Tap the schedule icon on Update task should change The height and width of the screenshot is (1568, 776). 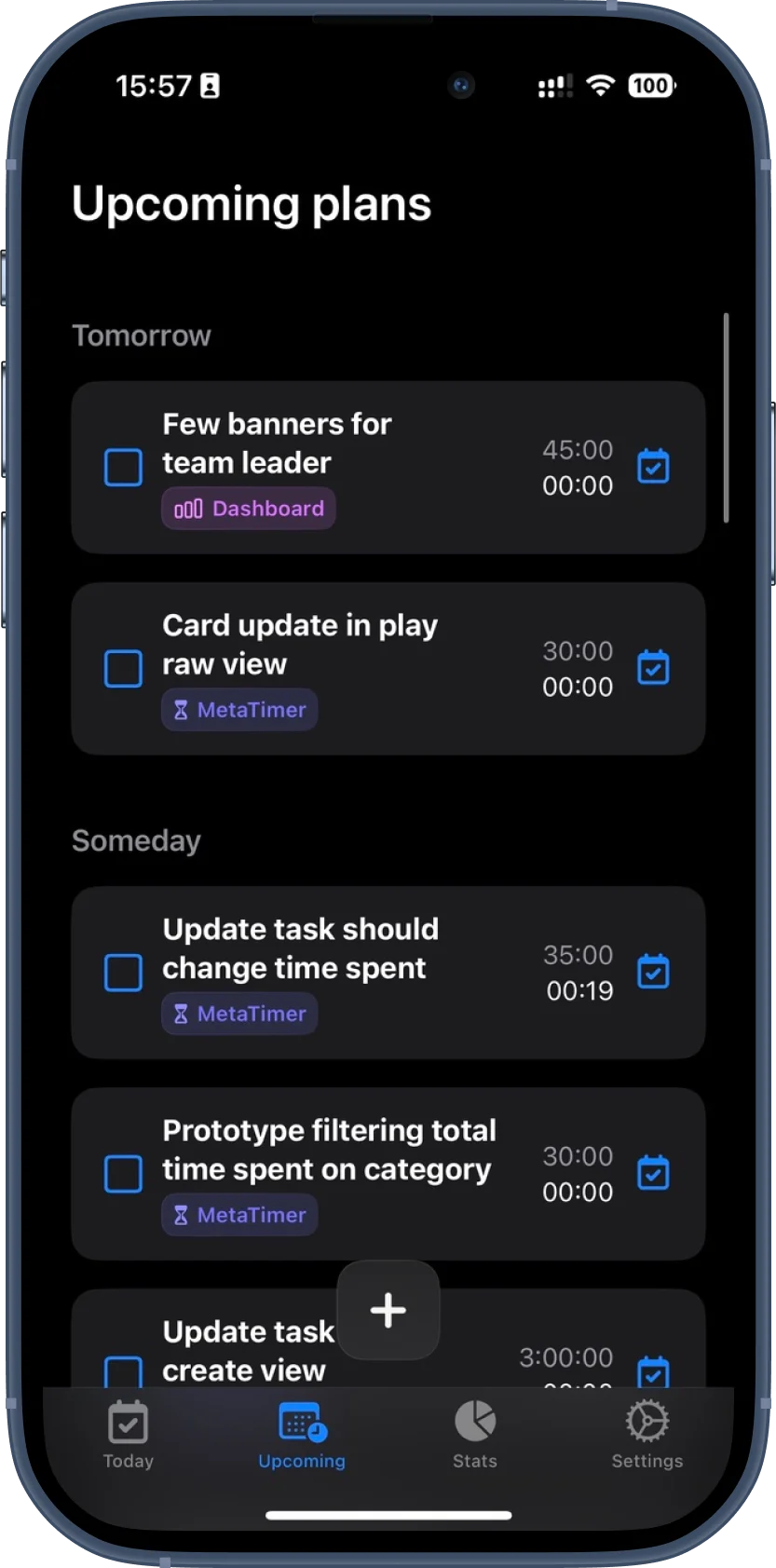(x=653, y=972)
